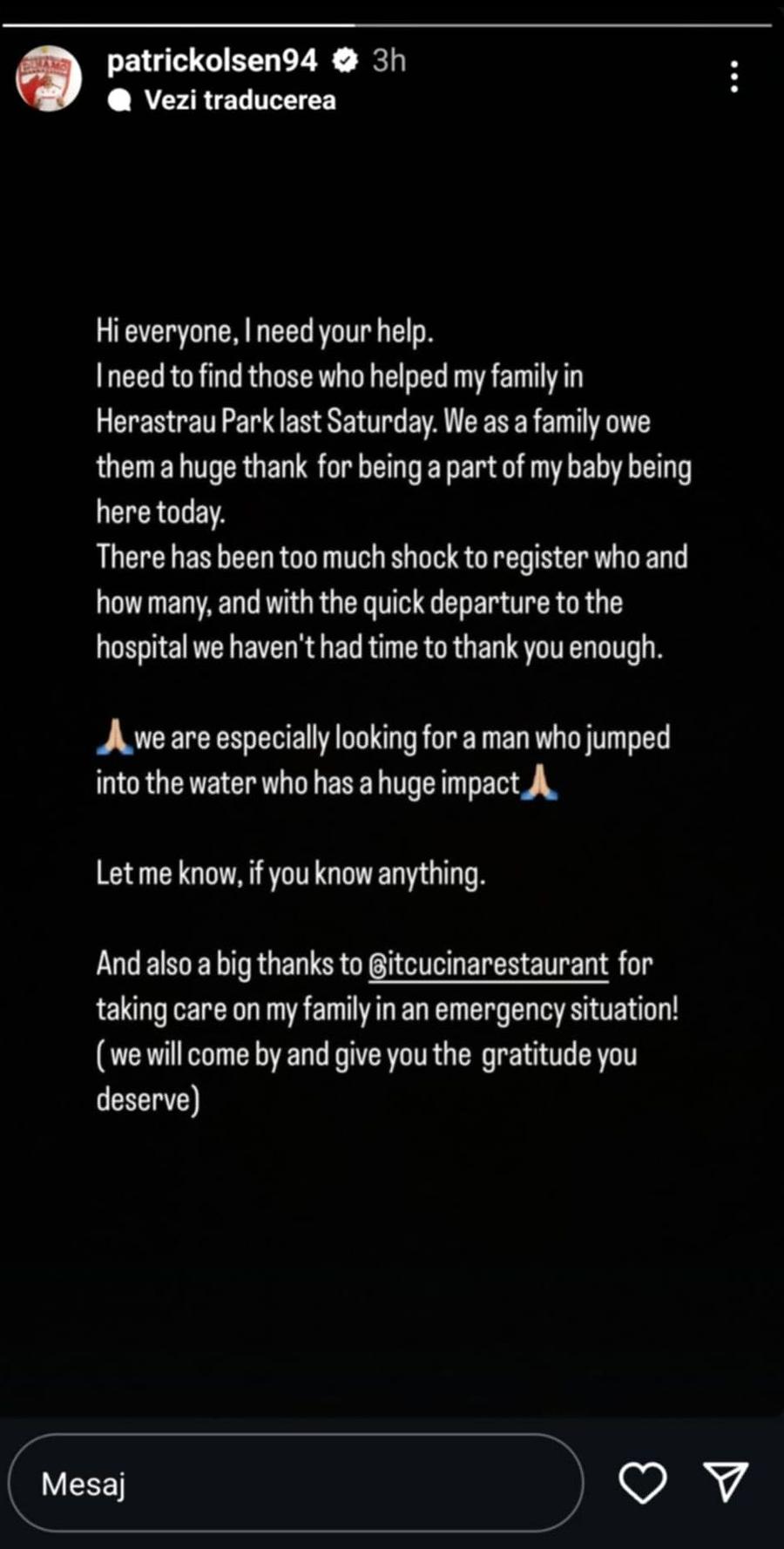Like this story with the heart
784x1549 pixels.
coord(643,1483)
